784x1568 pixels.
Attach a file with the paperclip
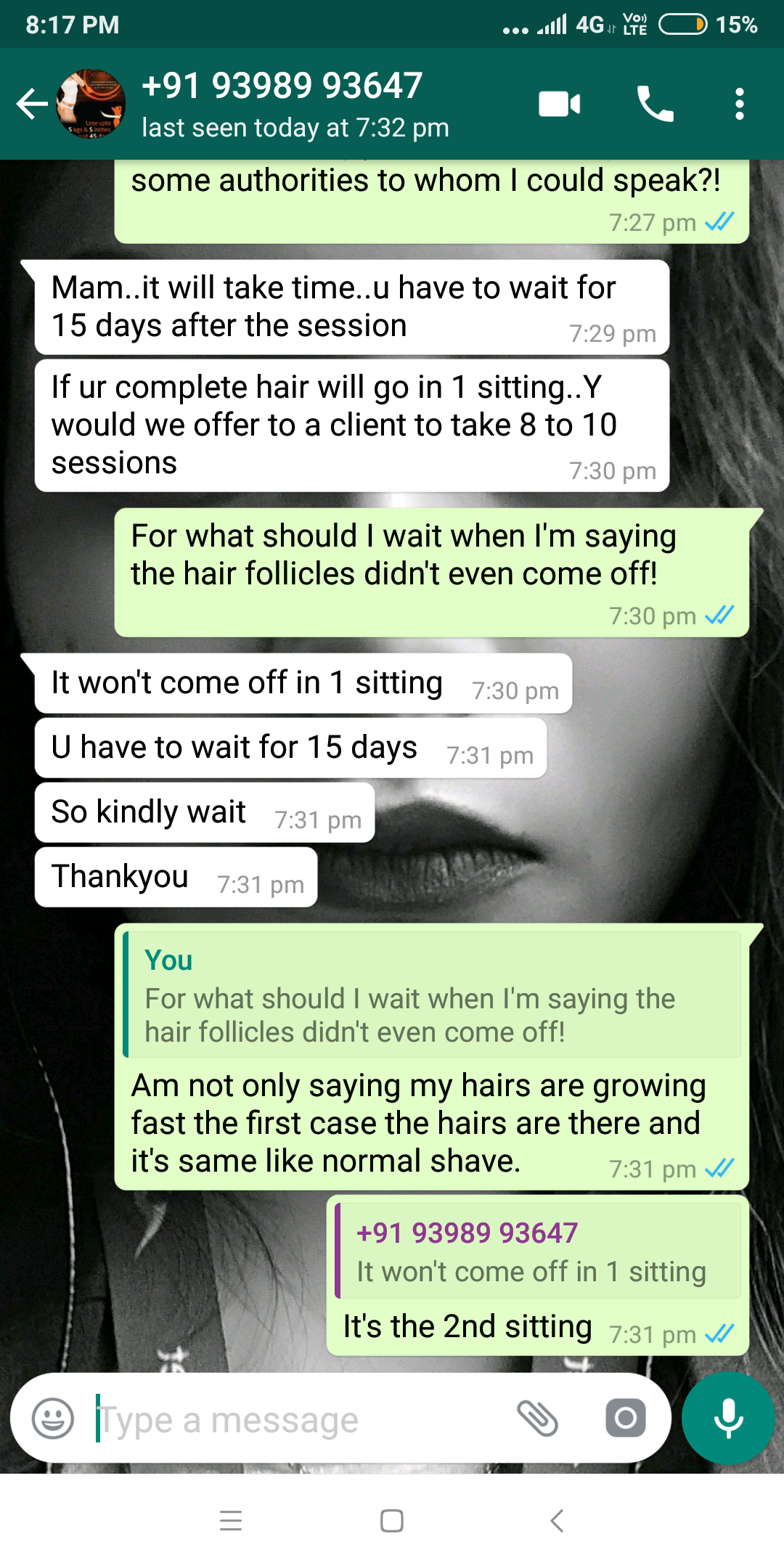click(x=537, y=1418)
